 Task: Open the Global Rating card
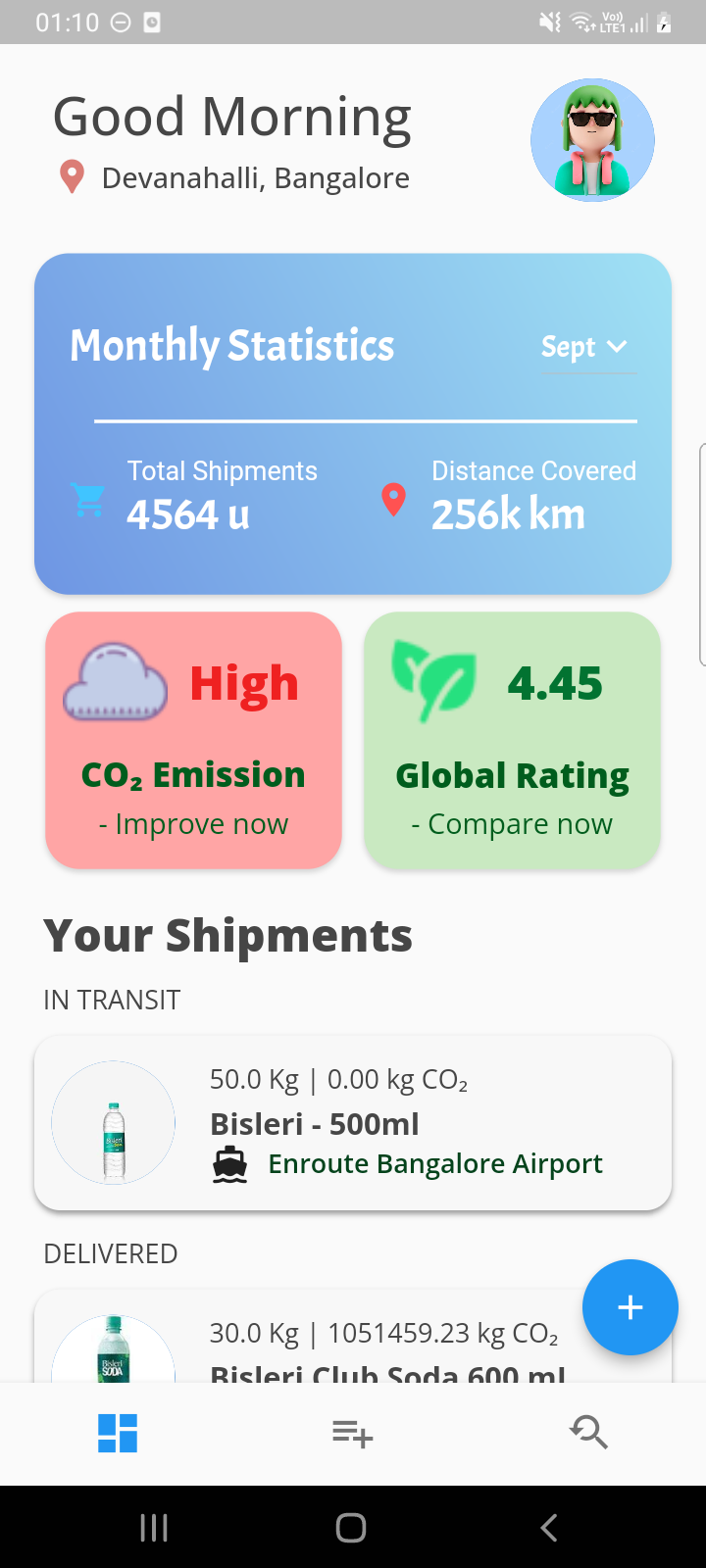click(x=512, y=741)
